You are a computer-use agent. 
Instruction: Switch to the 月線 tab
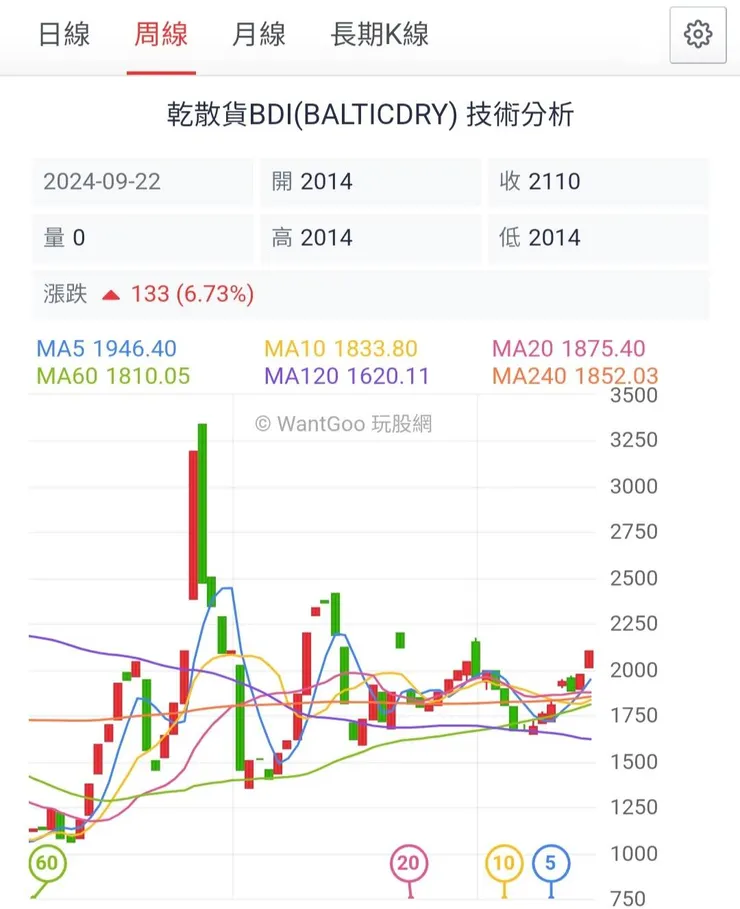point(257,35)
